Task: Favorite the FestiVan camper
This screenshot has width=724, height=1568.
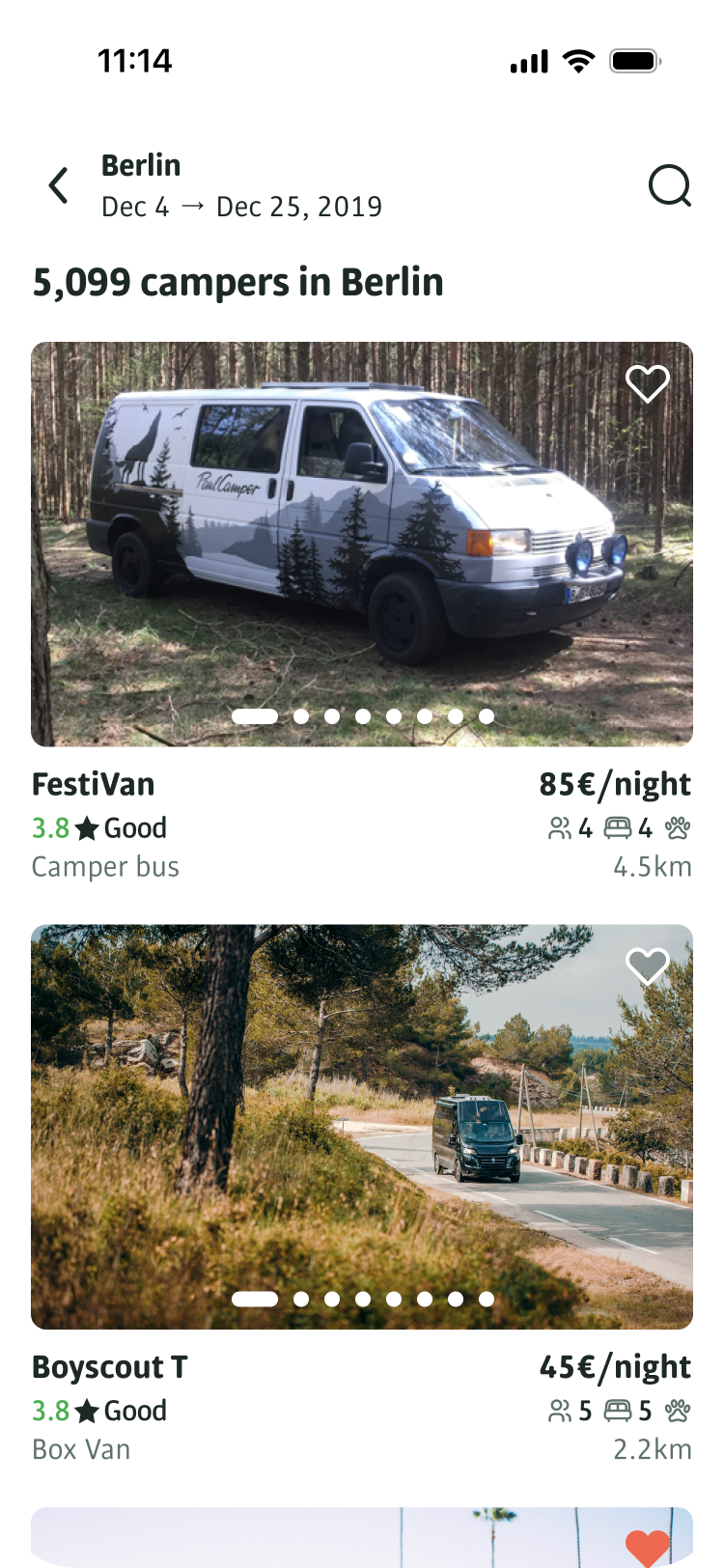Action: (647, 384)
